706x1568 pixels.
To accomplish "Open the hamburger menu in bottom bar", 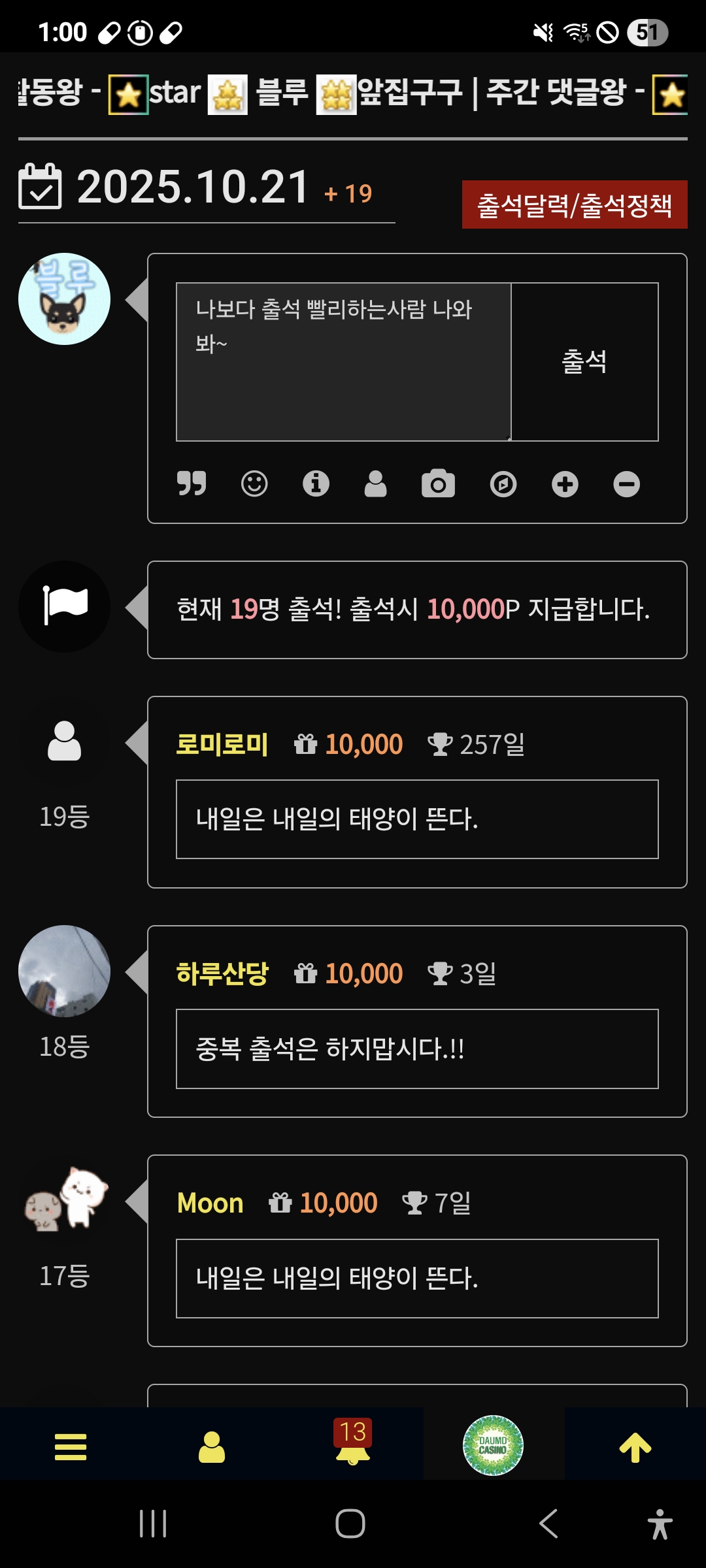I will point(71,1447).
